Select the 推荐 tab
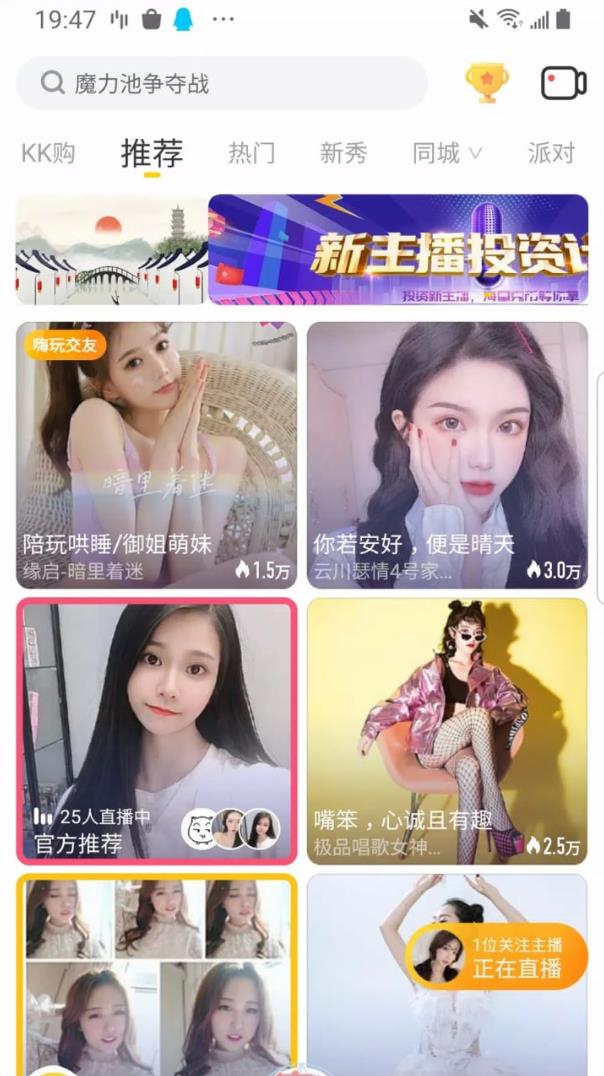 (x=152, y=153)
